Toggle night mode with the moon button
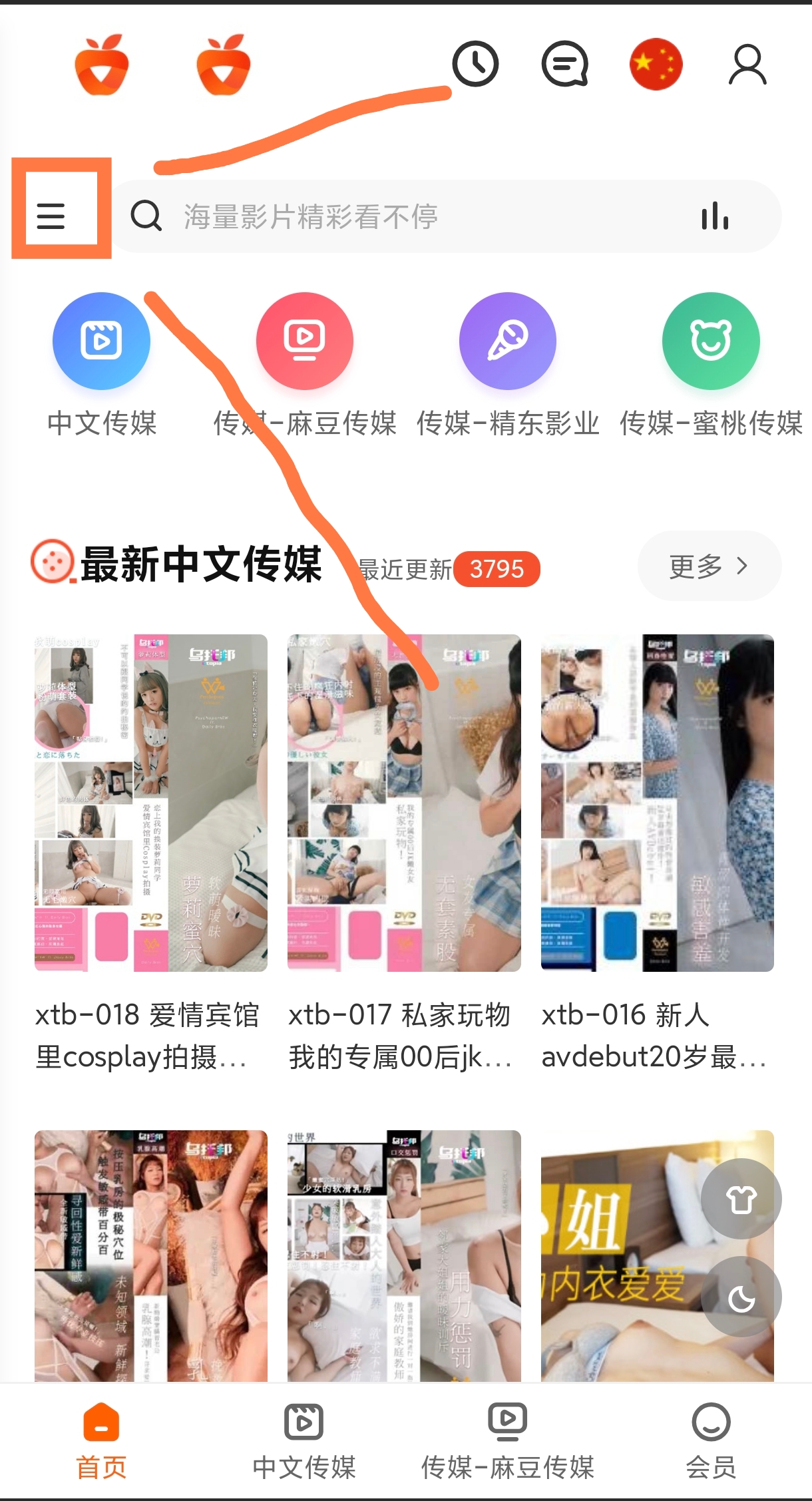The image size is (812, 1501). (741, 1296)
